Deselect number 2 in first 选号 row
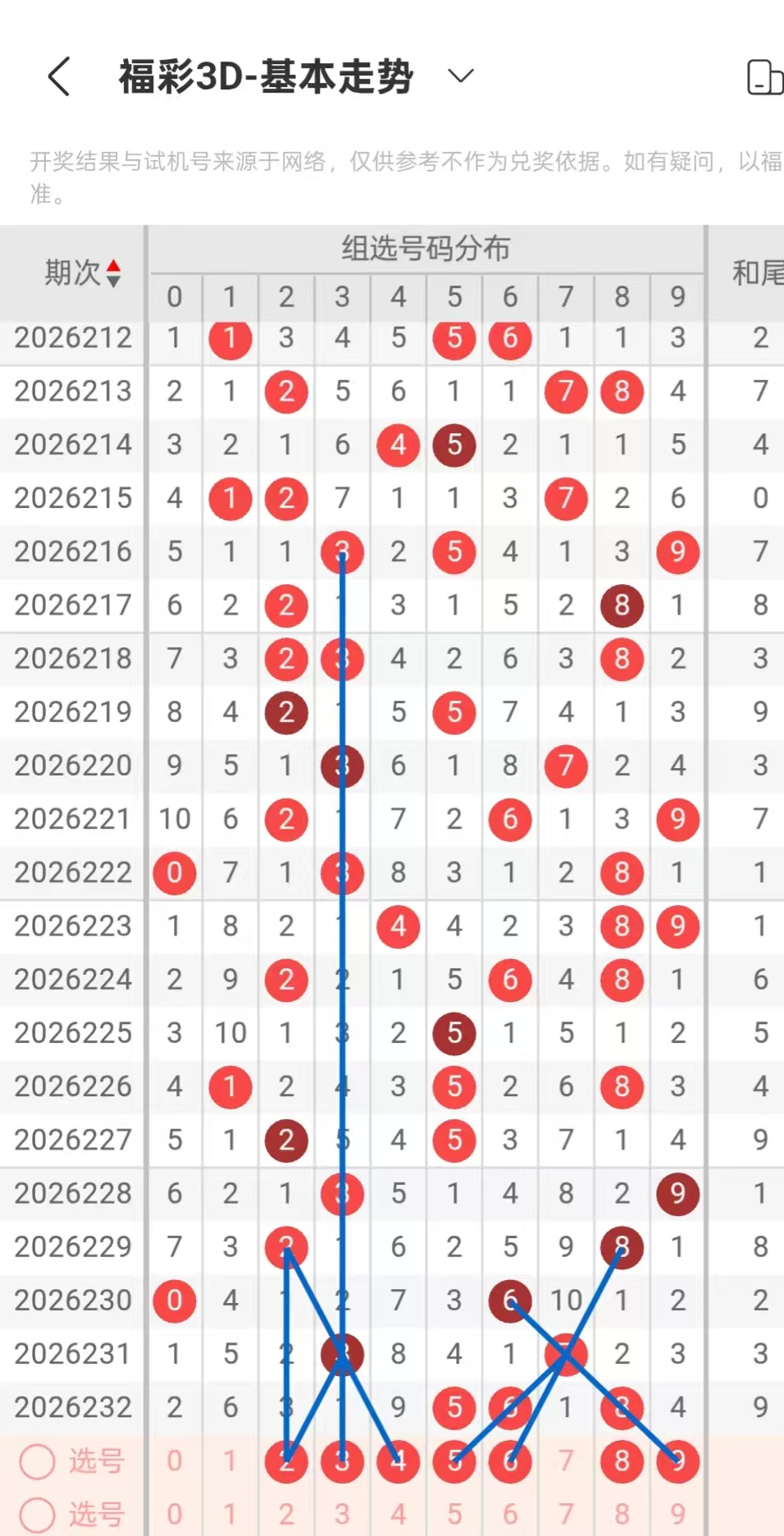The image size is (784, 1536). [x=286, y=1461]
